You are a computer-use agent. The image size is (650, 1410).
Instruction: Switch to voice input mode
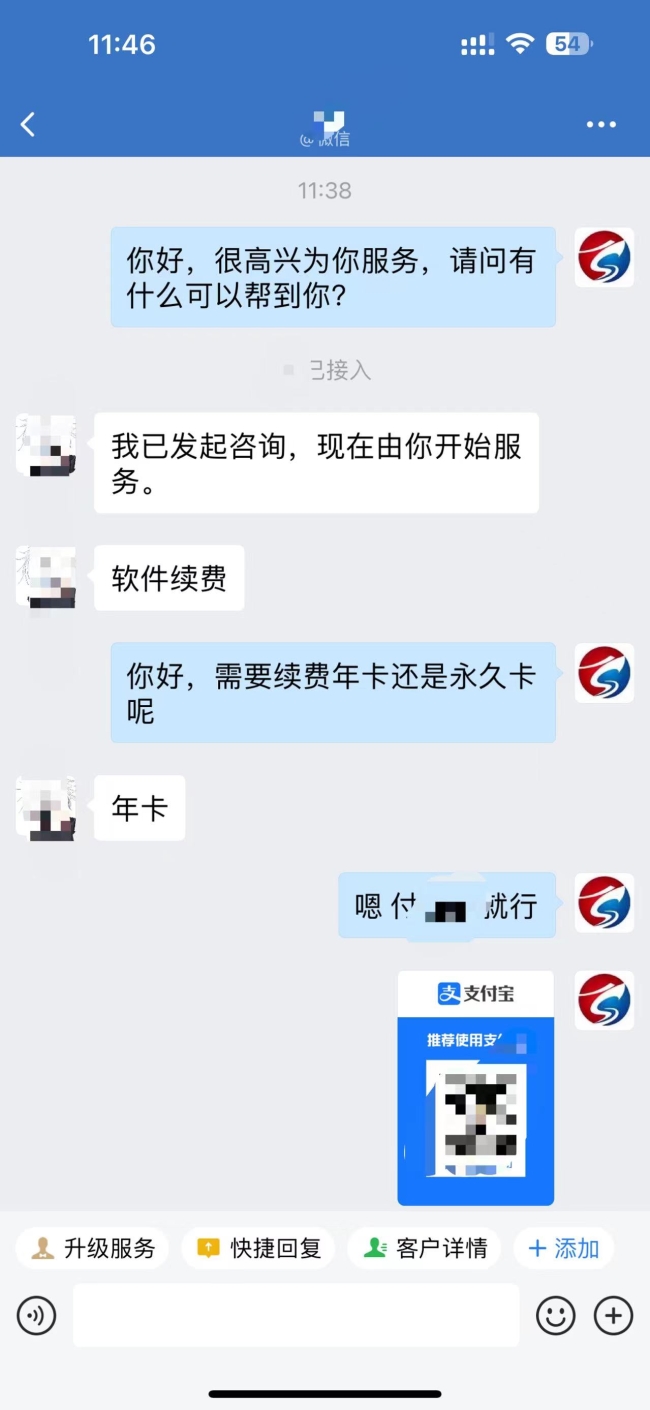click(37, 1316)
